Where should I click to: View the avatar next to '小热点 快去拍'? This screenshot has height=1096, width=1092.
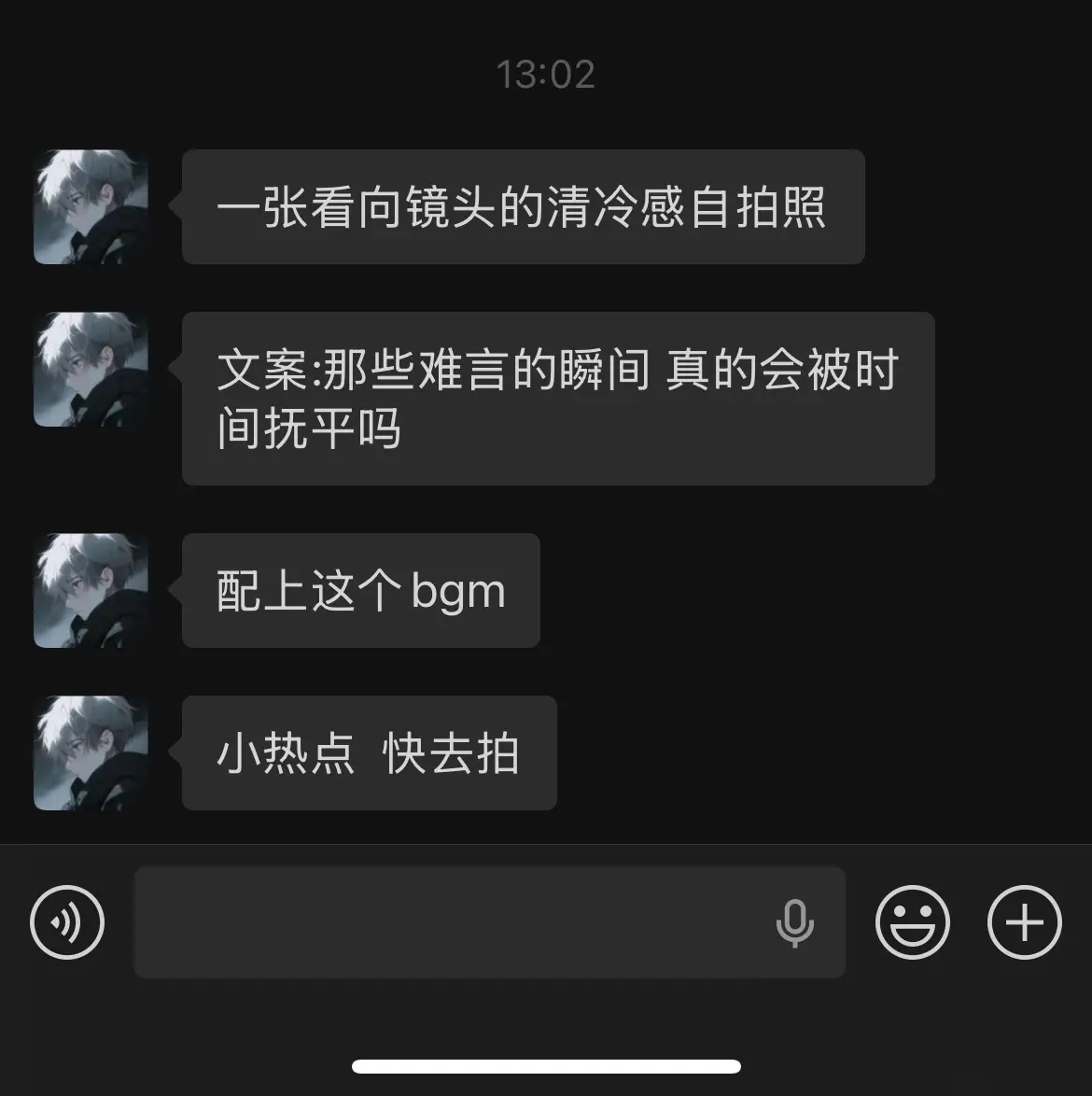coord(90,752)
